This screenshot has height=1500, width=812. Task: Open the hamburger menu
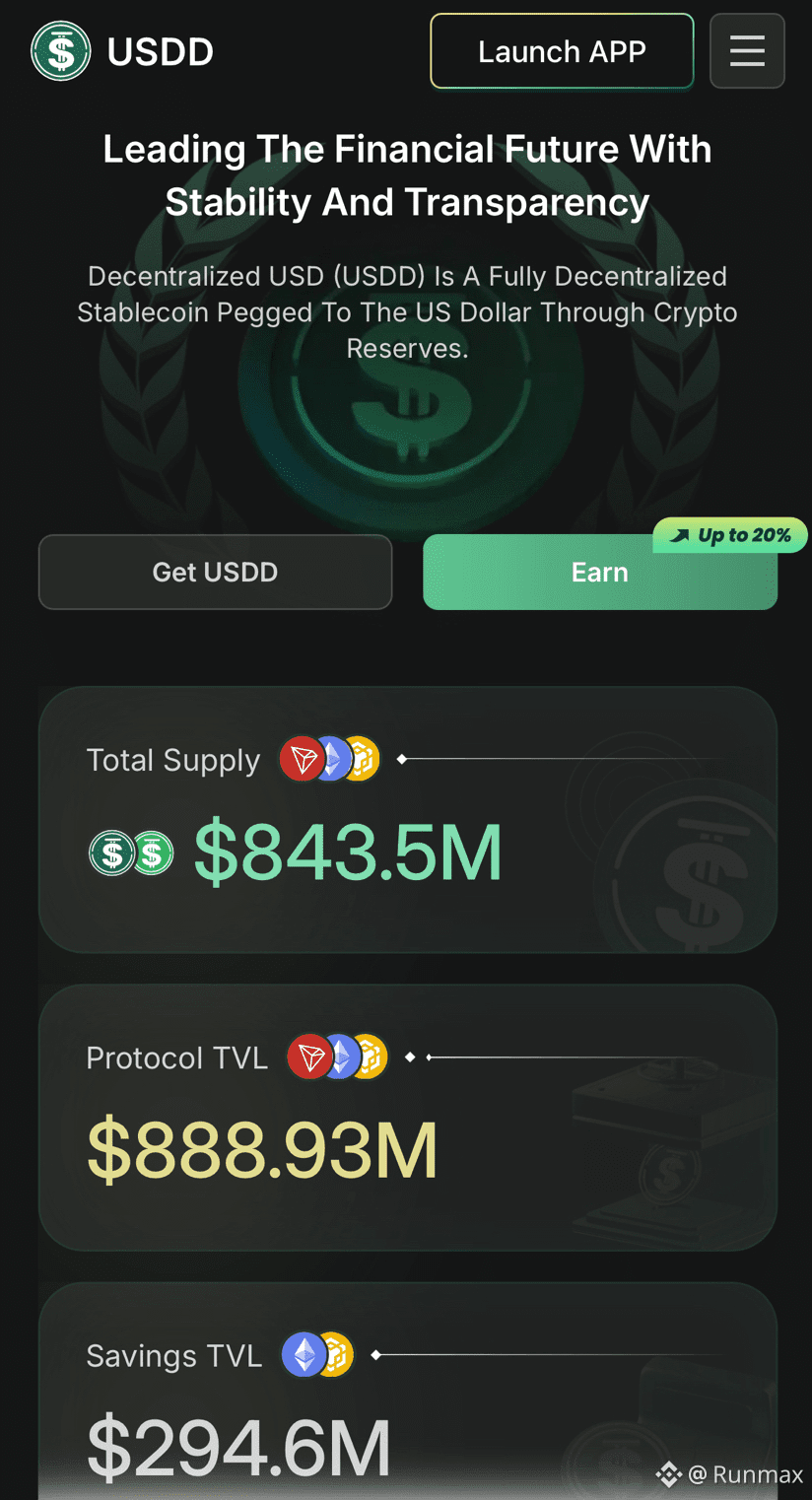pos(747,51)
